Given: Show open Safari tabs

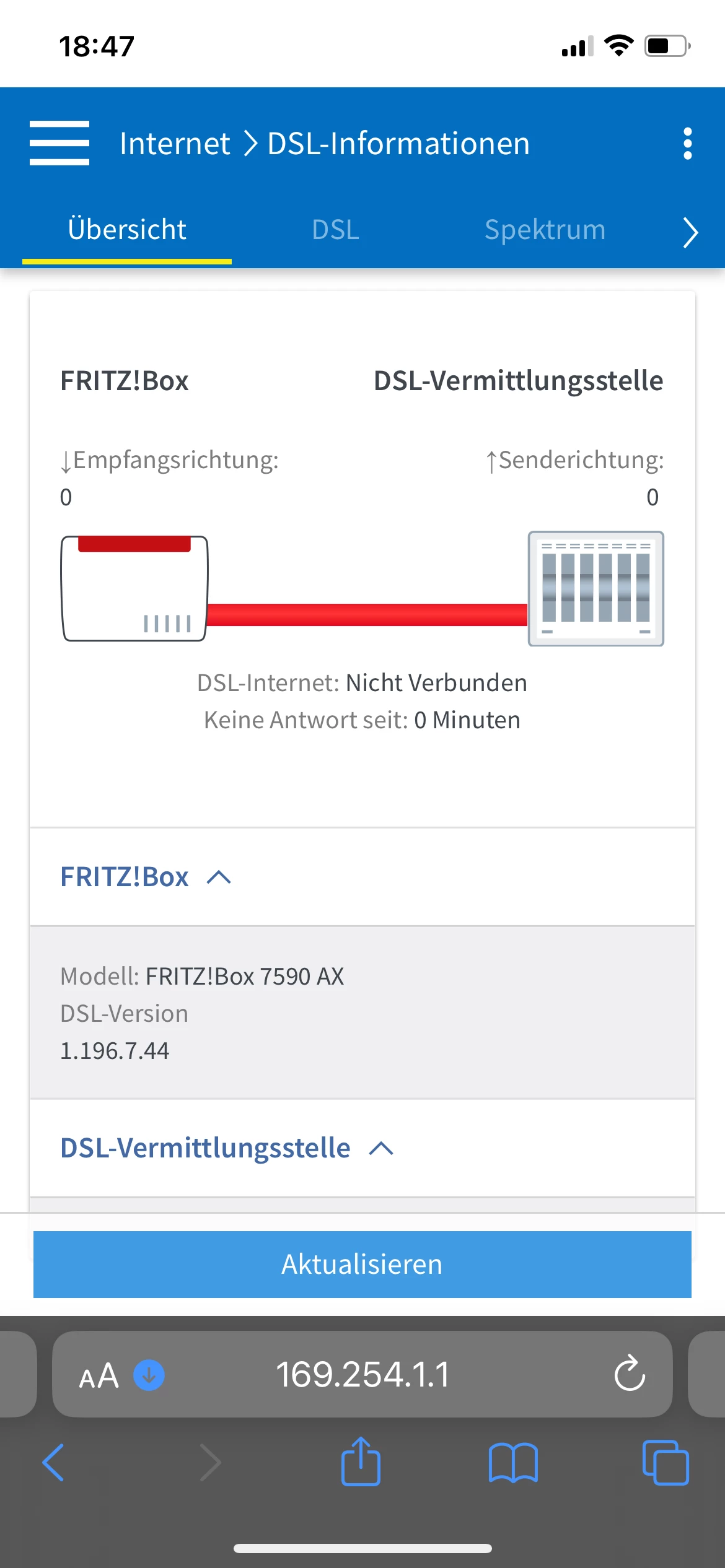Looking at the screenshot, I should point(666,1463).
